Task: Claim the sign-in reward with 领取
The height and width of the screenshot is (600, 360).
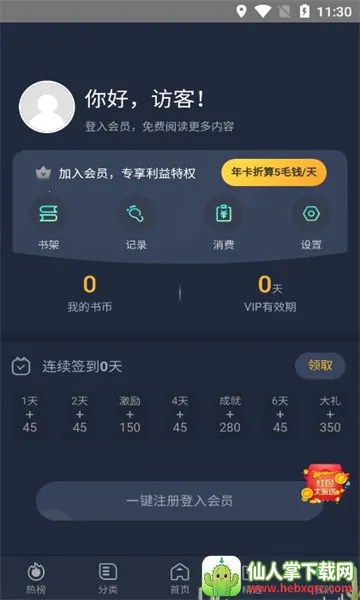Action: click(320, 366)
